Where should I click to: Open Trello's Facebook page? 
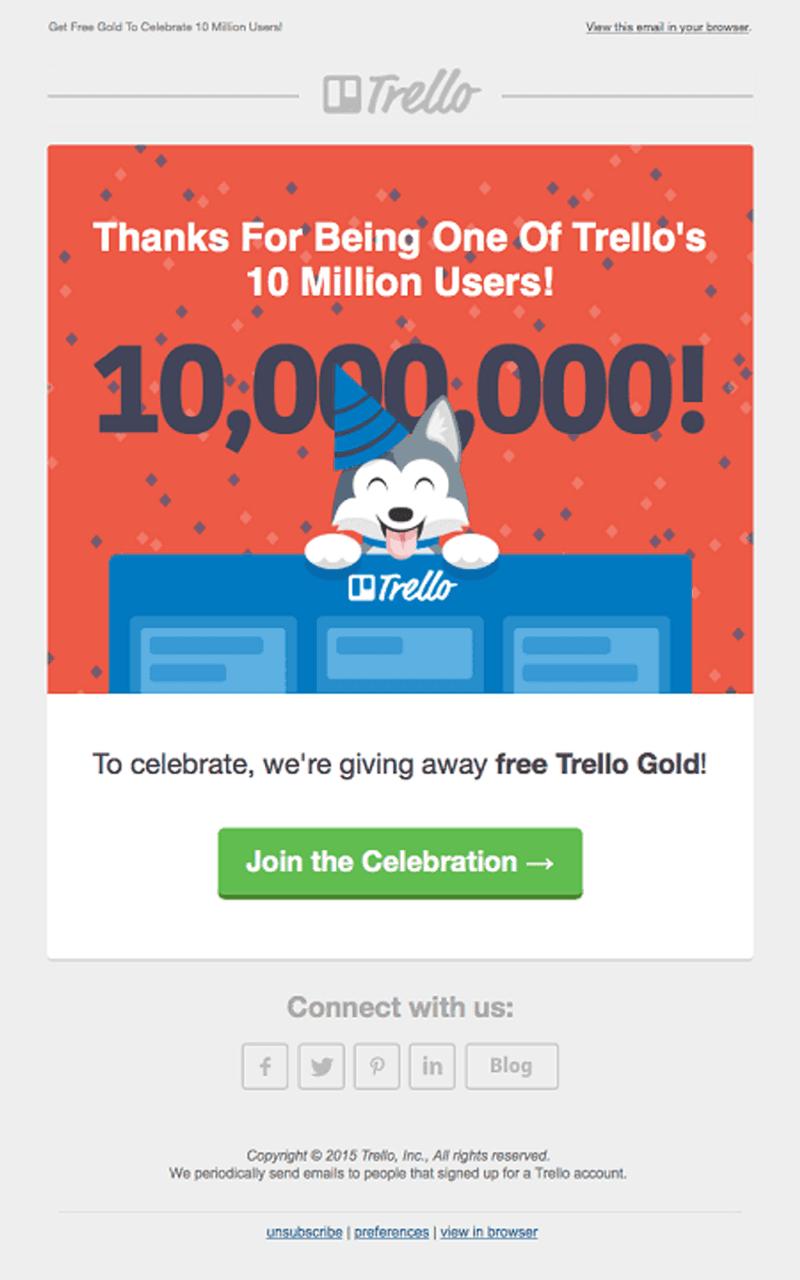(265, 1066)
